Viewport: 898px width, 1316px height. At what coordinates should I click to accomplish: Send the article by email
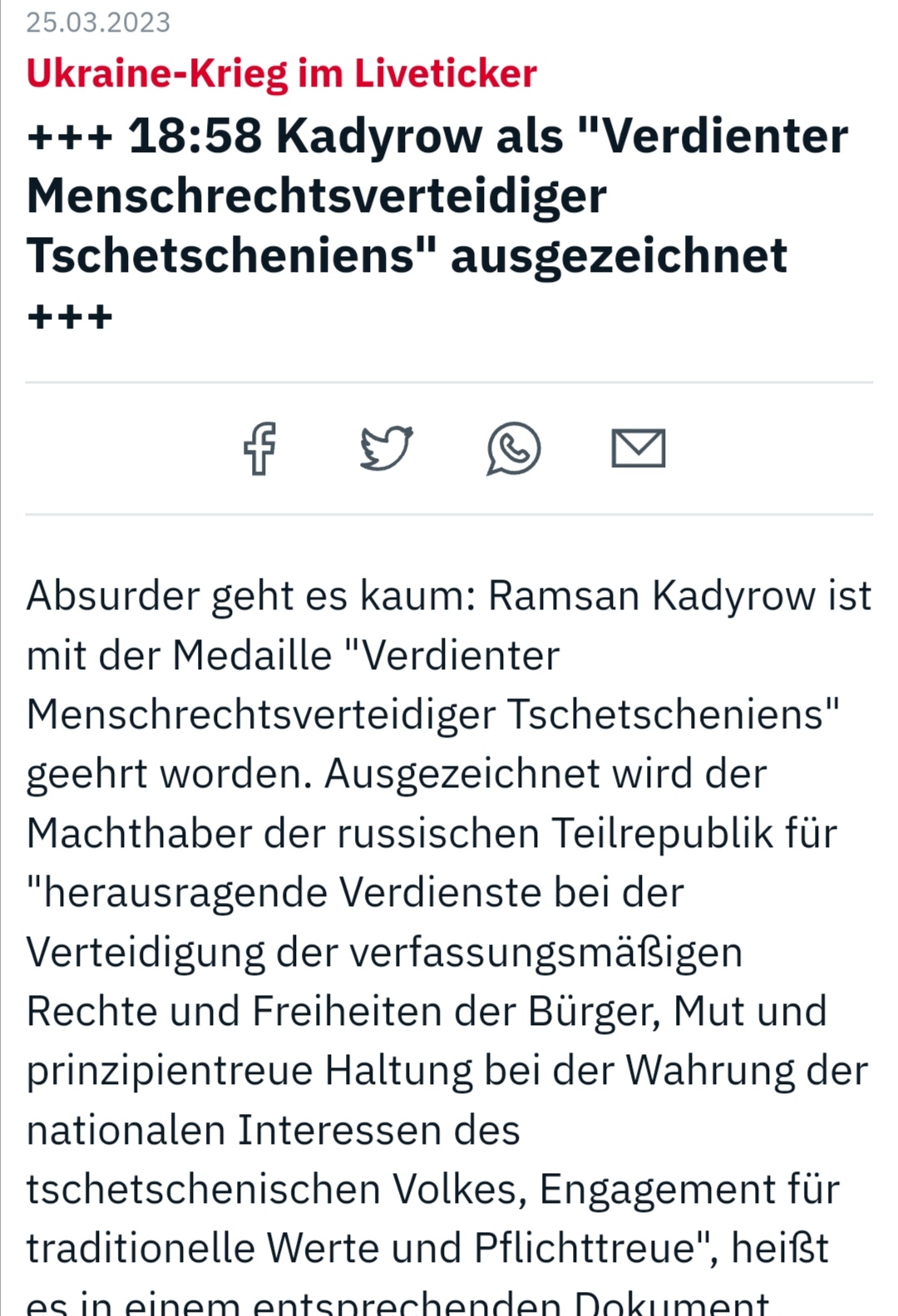point(638,449)
